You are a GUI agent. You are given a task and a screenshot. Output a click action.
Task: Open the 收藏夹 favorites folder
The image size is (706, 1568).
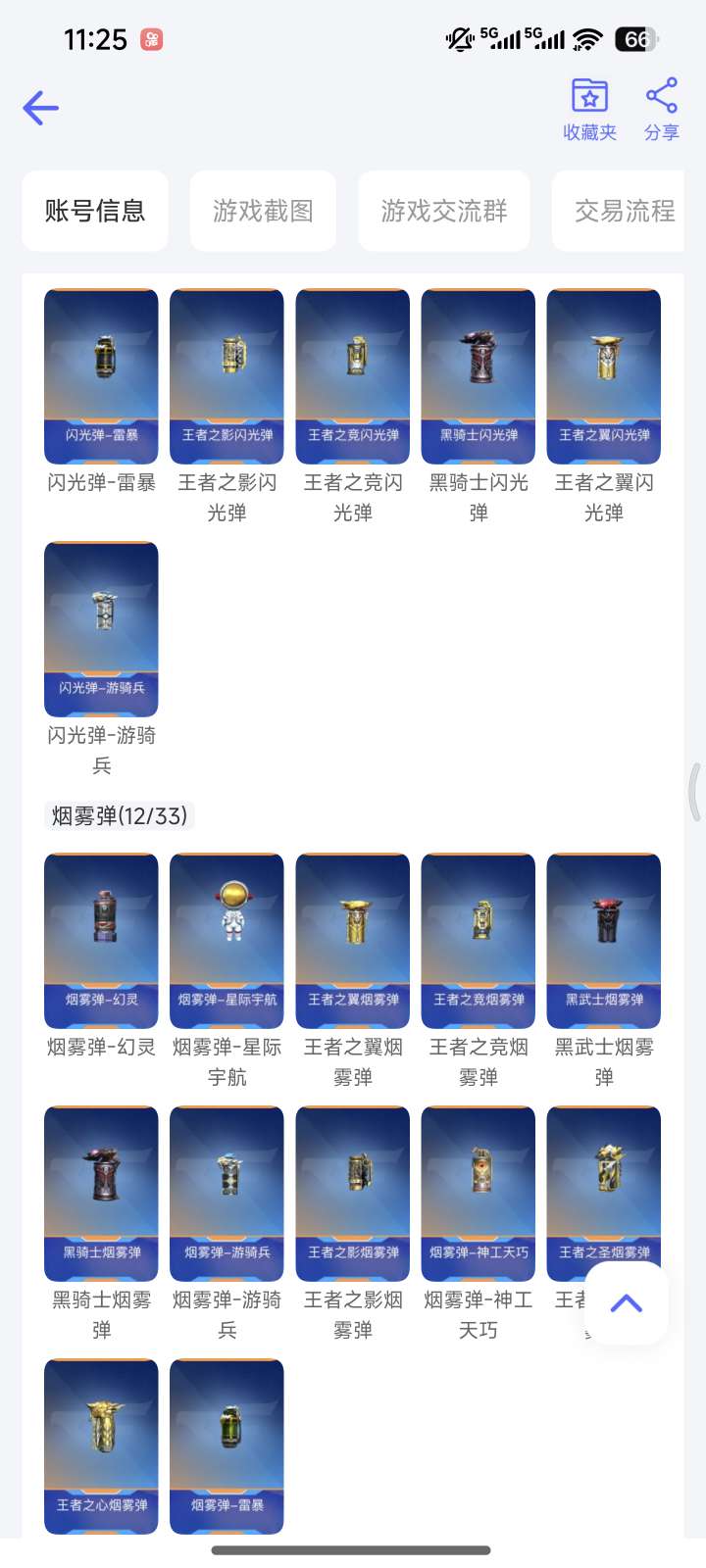589,109
